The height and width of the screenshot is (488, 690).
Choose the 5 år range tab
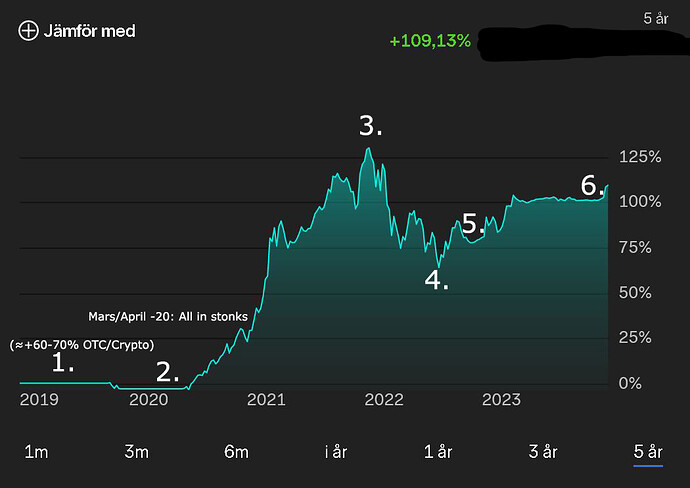[x=648, y=452]
